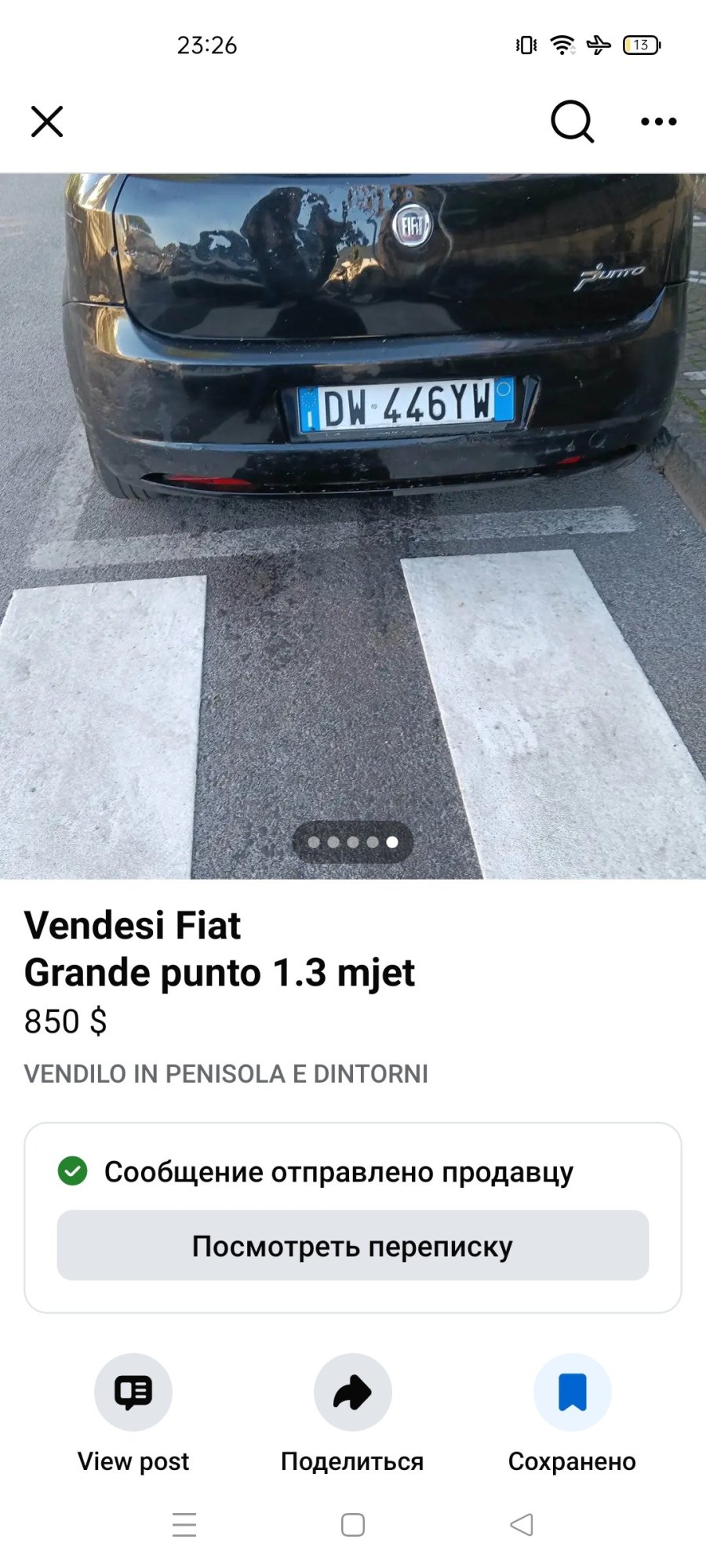Tap the Поделиться label below the share icon
The height and width of the screenshot is (1568, 706).
[352, 1461]
